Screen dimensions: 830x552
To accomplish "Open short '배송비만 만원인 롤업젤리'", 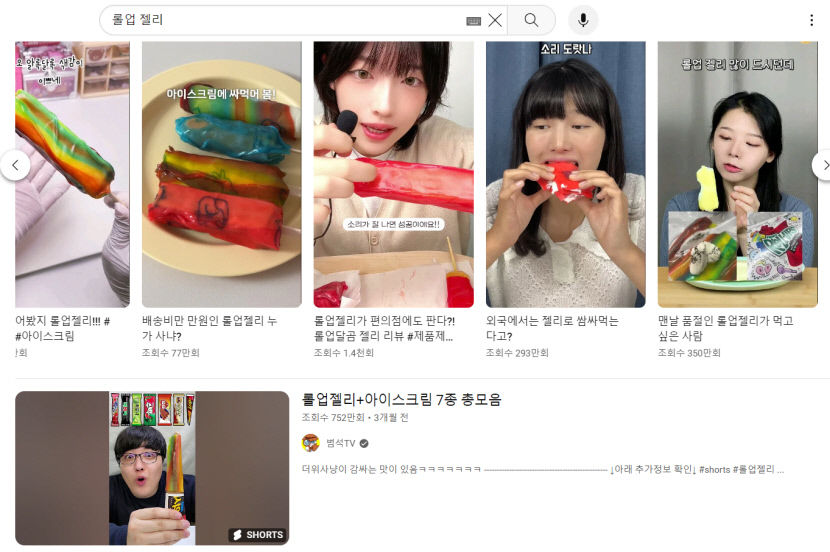I will (x=221, y=175).
